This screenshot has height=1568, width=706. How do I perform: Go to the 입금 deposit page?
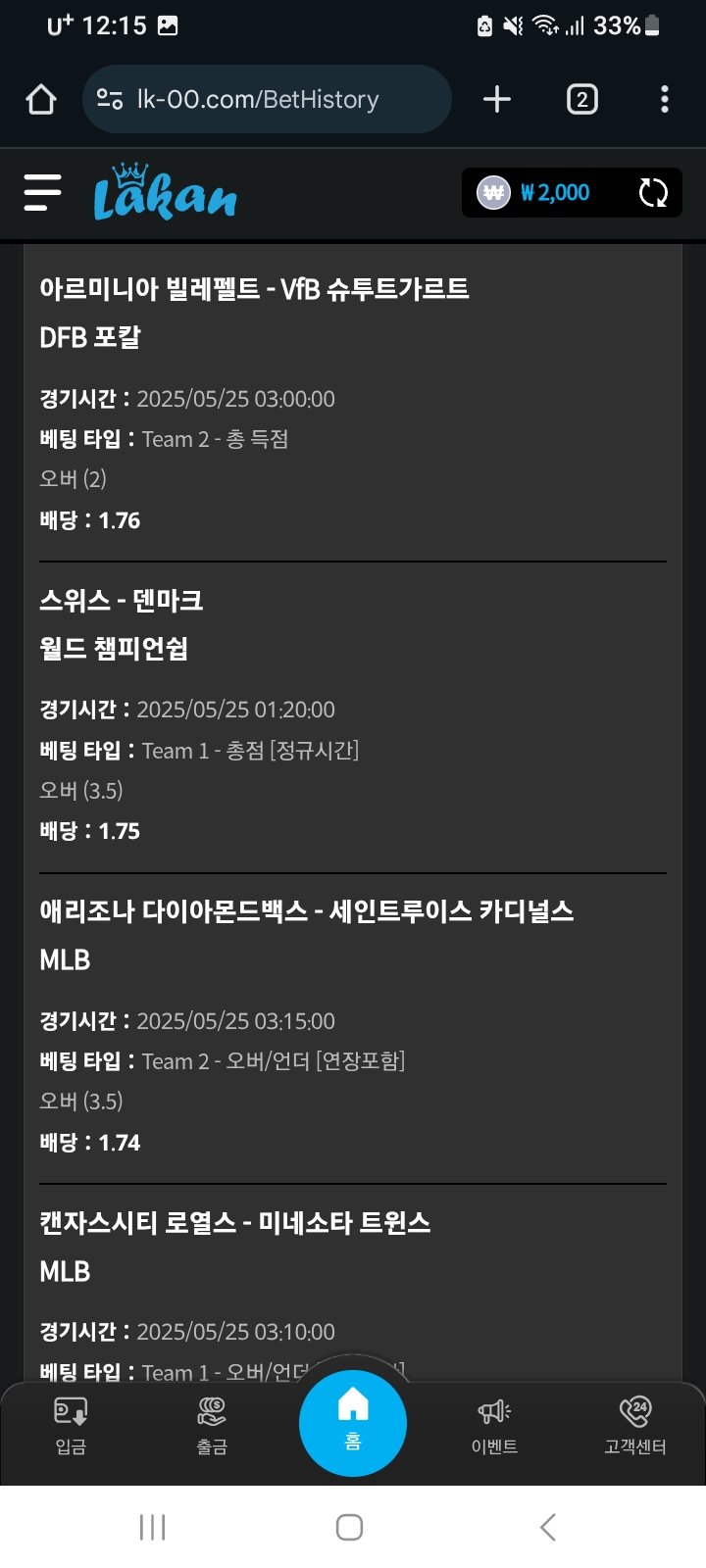(71, 1424)
